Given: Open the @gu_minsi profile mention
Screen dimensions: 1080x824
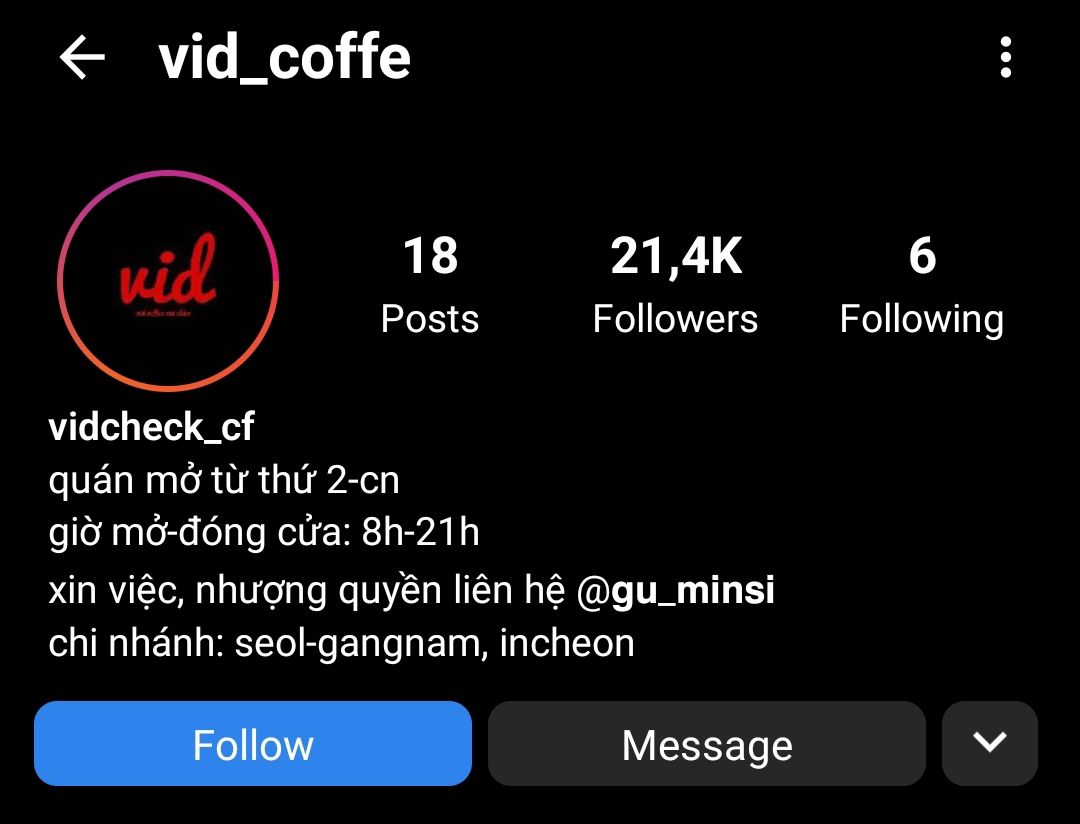Looking at the screenshot, I should tap(676, 591).
